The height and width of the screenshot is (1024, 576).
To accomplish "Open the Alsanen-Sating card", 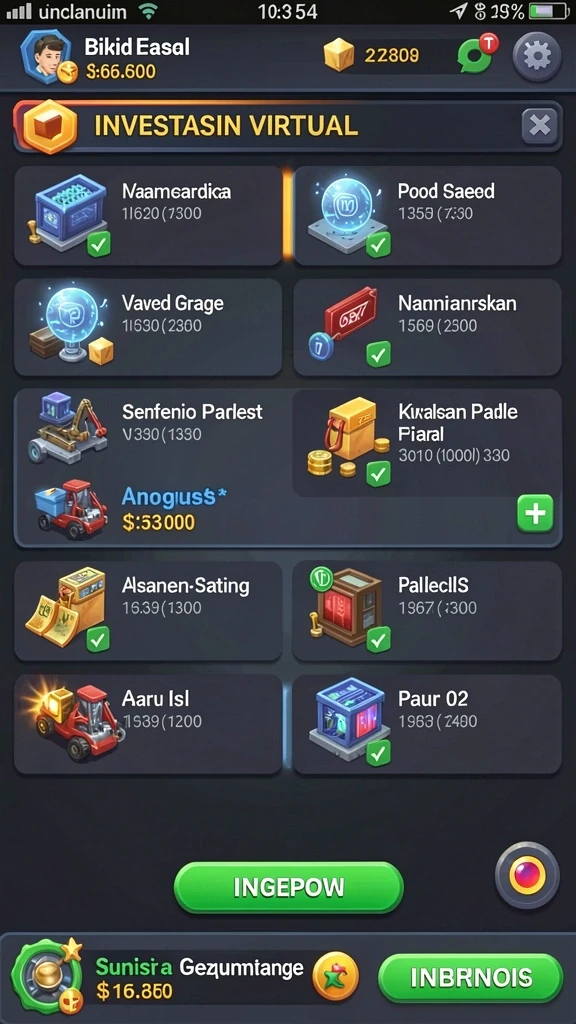I will pos(148,611).
